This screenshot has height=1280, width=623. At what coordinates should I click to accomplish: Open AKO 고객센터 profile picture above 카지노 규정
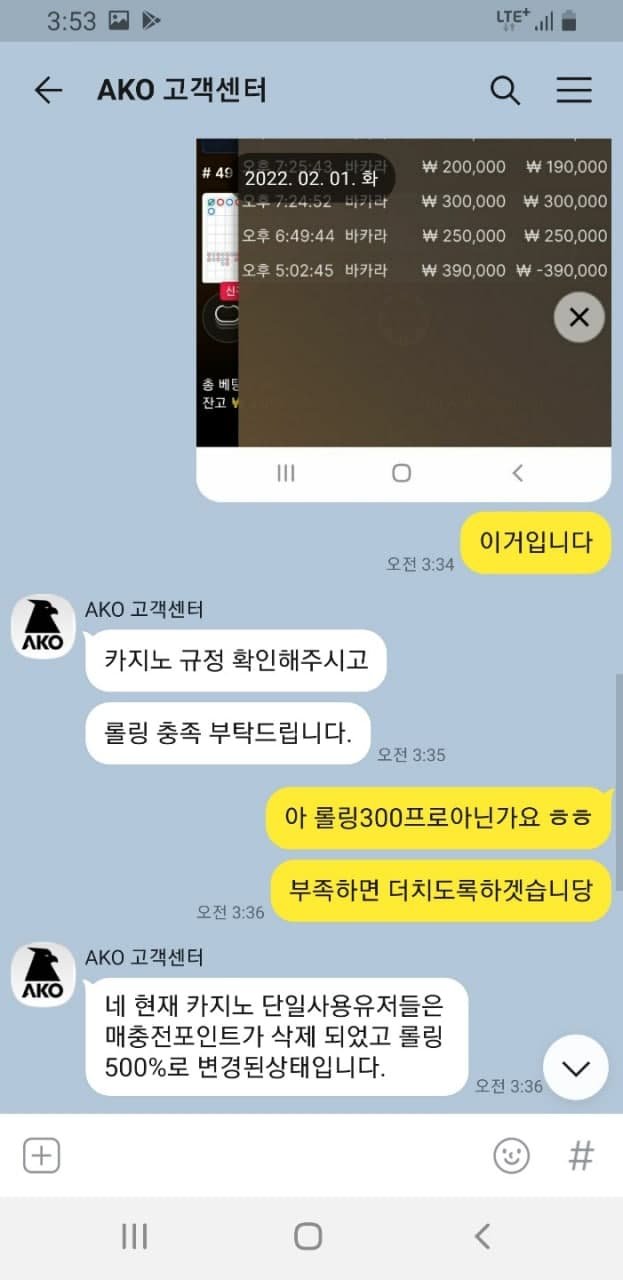pos(43,627)
